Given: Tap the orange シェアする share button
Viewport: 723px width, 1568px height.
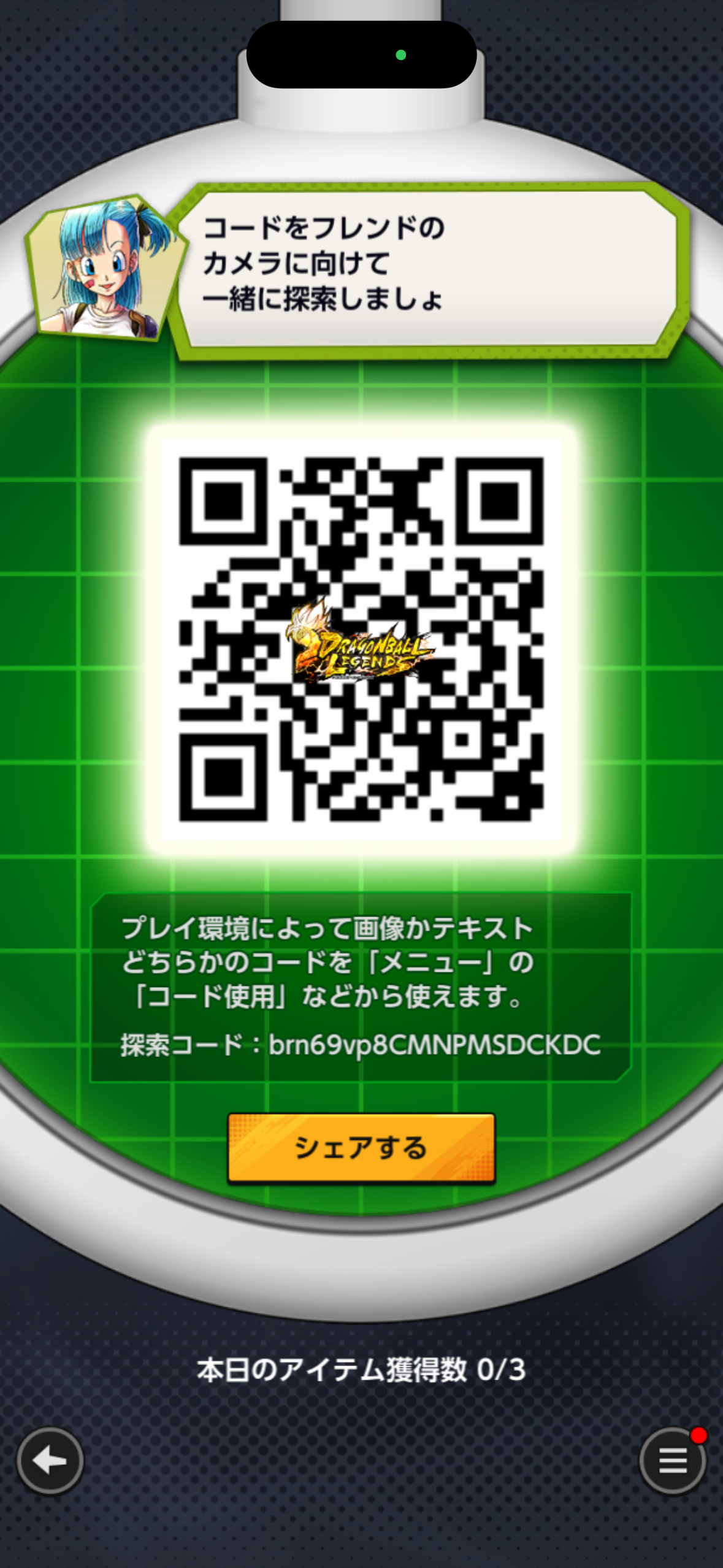Looking at the screenshot, I should click(361, 1147).
